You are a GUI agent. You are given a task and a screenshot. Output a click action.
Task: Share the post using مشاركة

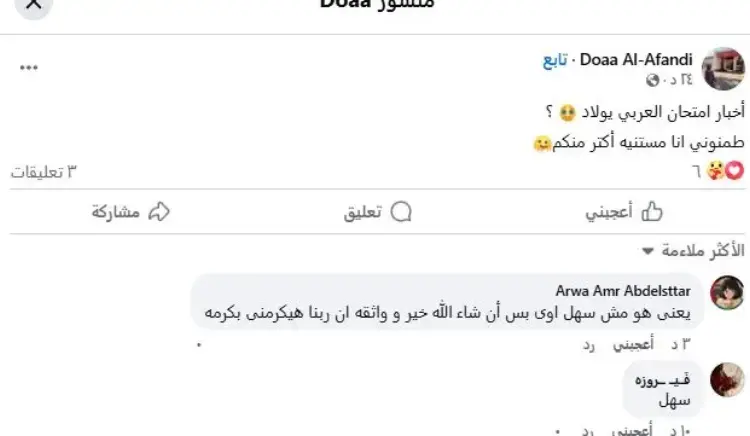tap(130, 212)
